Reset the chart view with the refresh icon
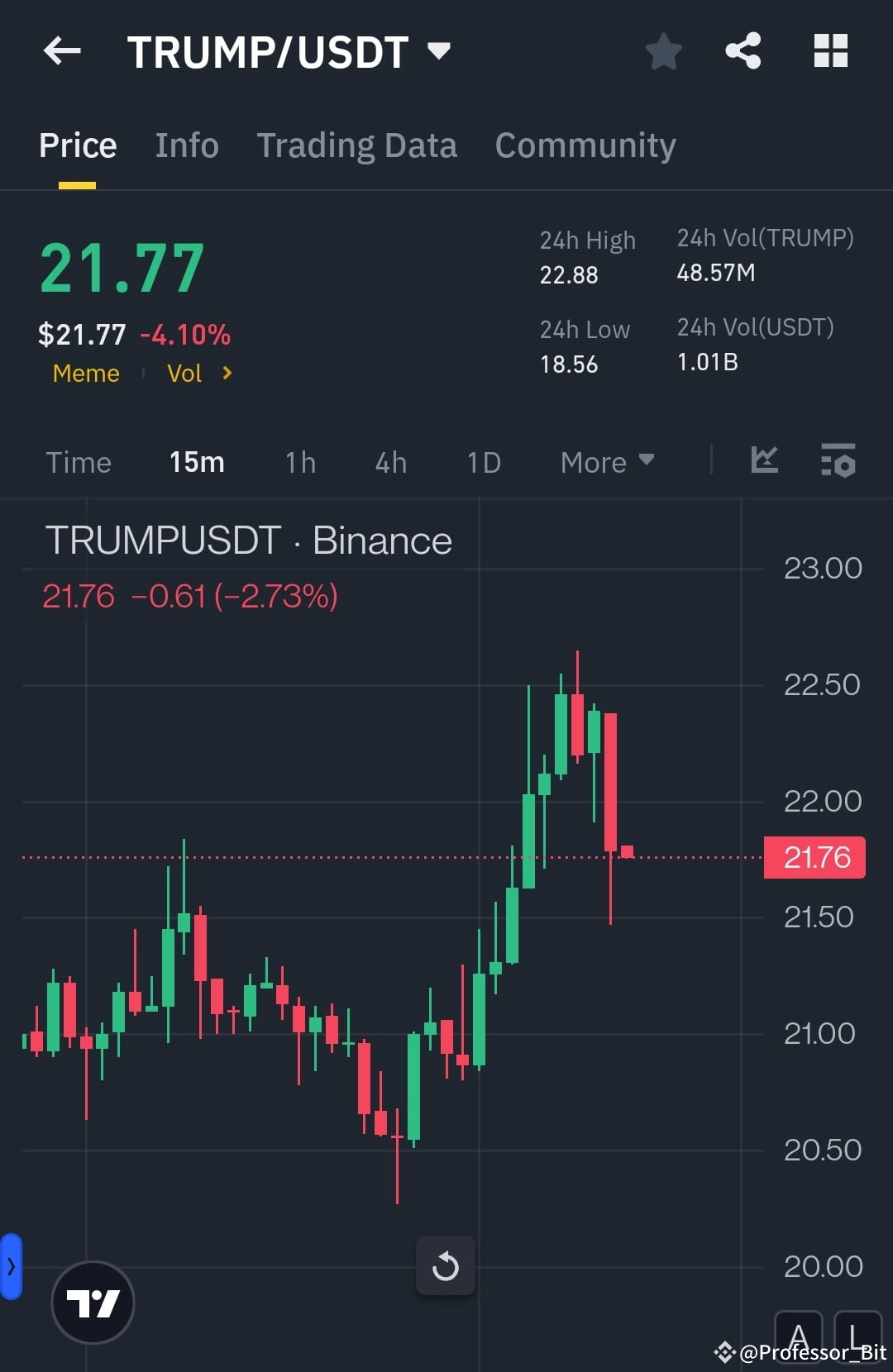This screenshot has height=1372, width=893. point(446,1265)
